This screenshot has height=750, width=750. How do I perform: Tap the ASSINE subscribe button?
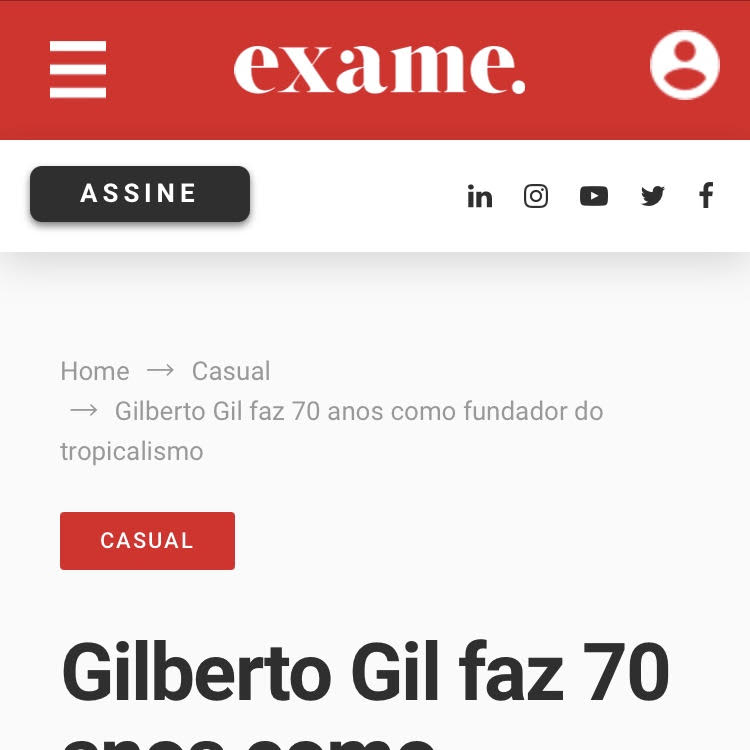[140, 194]
